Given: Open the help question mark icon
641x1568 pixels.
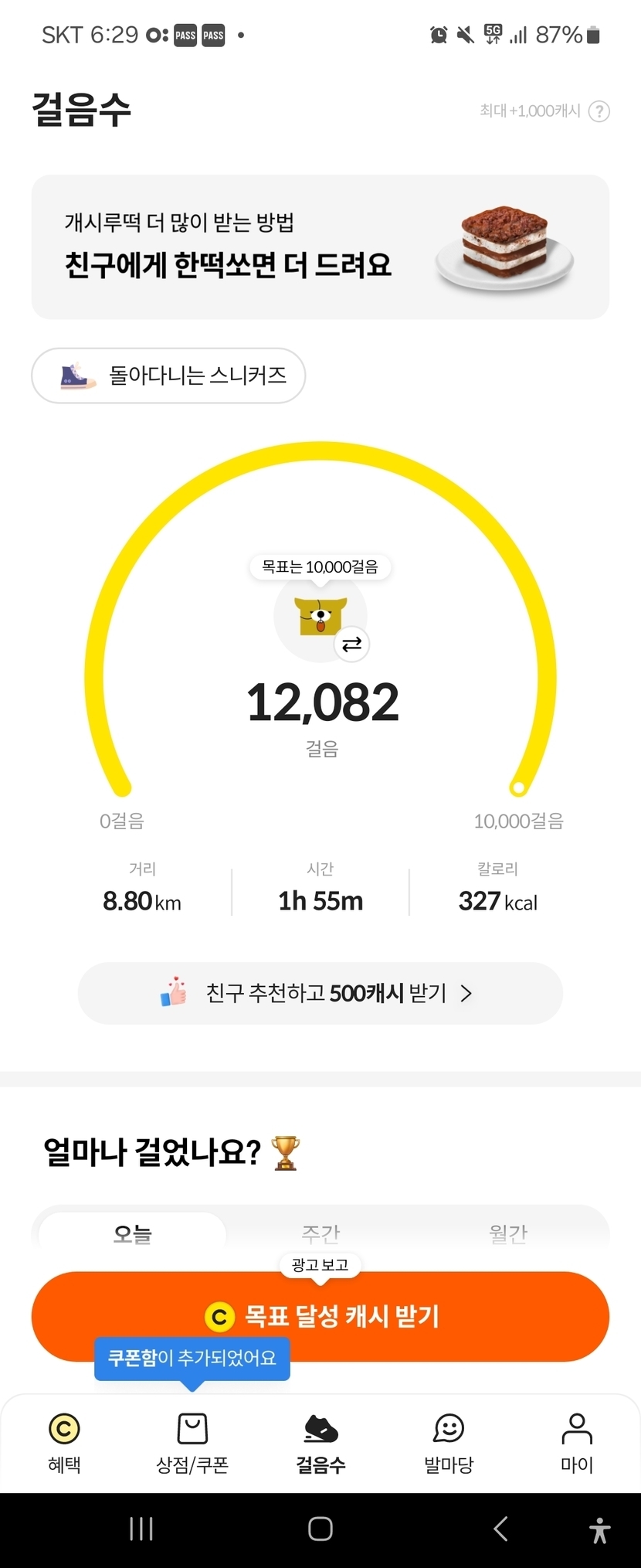Looking at the screenshot, I should (599, 111).
